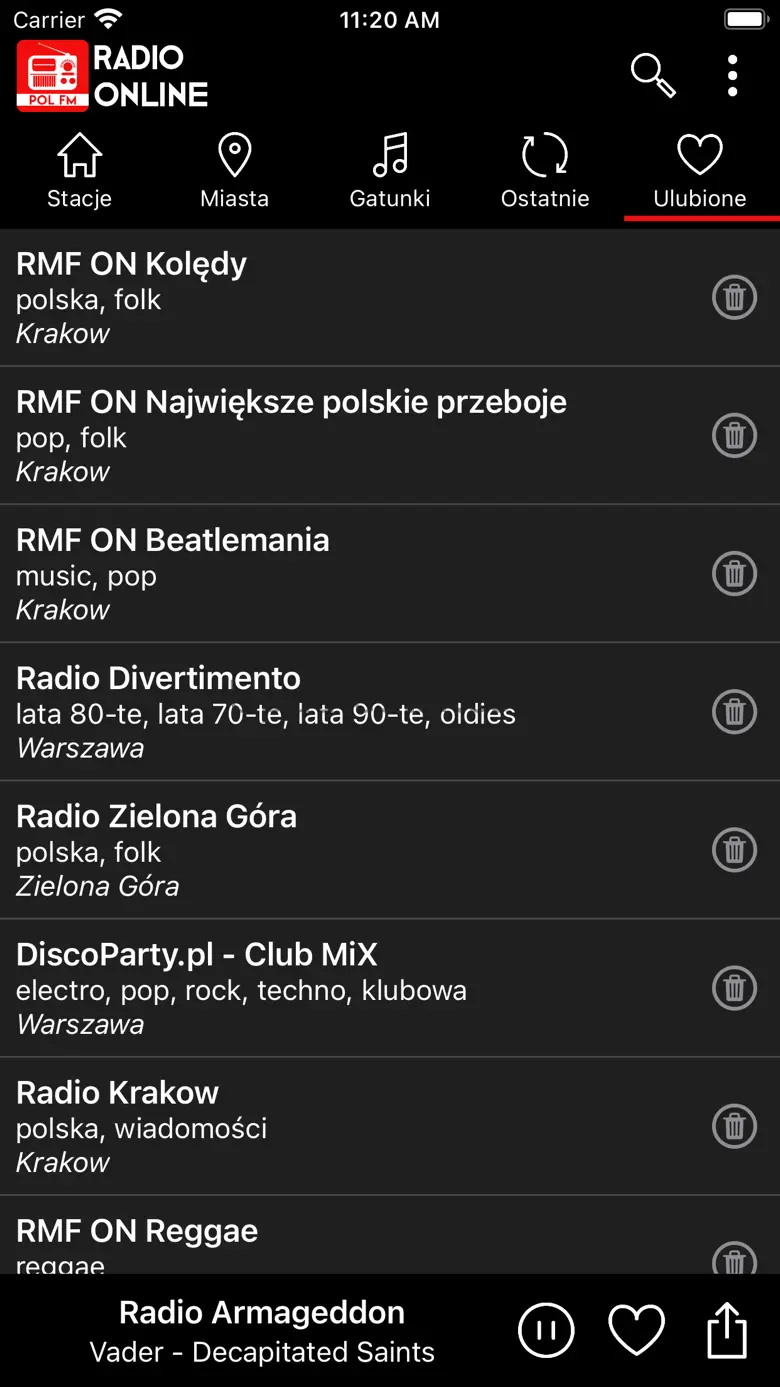This screenshot has height=1387, width=780.
Task: Listen to Radio Krakow
Action: [300, 1125]
